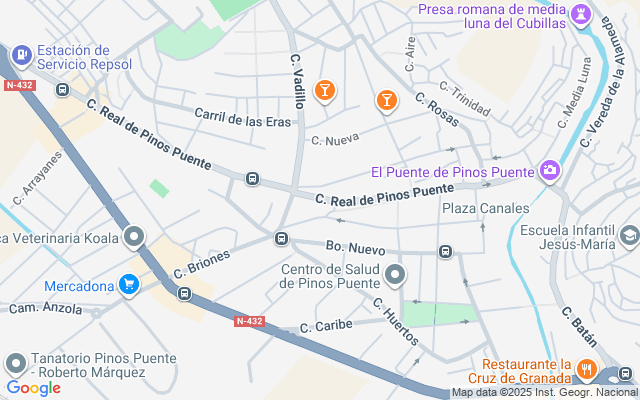Viewport: 640px width, 400px height.
Task: Select the Veterinaria Koala marker
Action: coord(134,237)
